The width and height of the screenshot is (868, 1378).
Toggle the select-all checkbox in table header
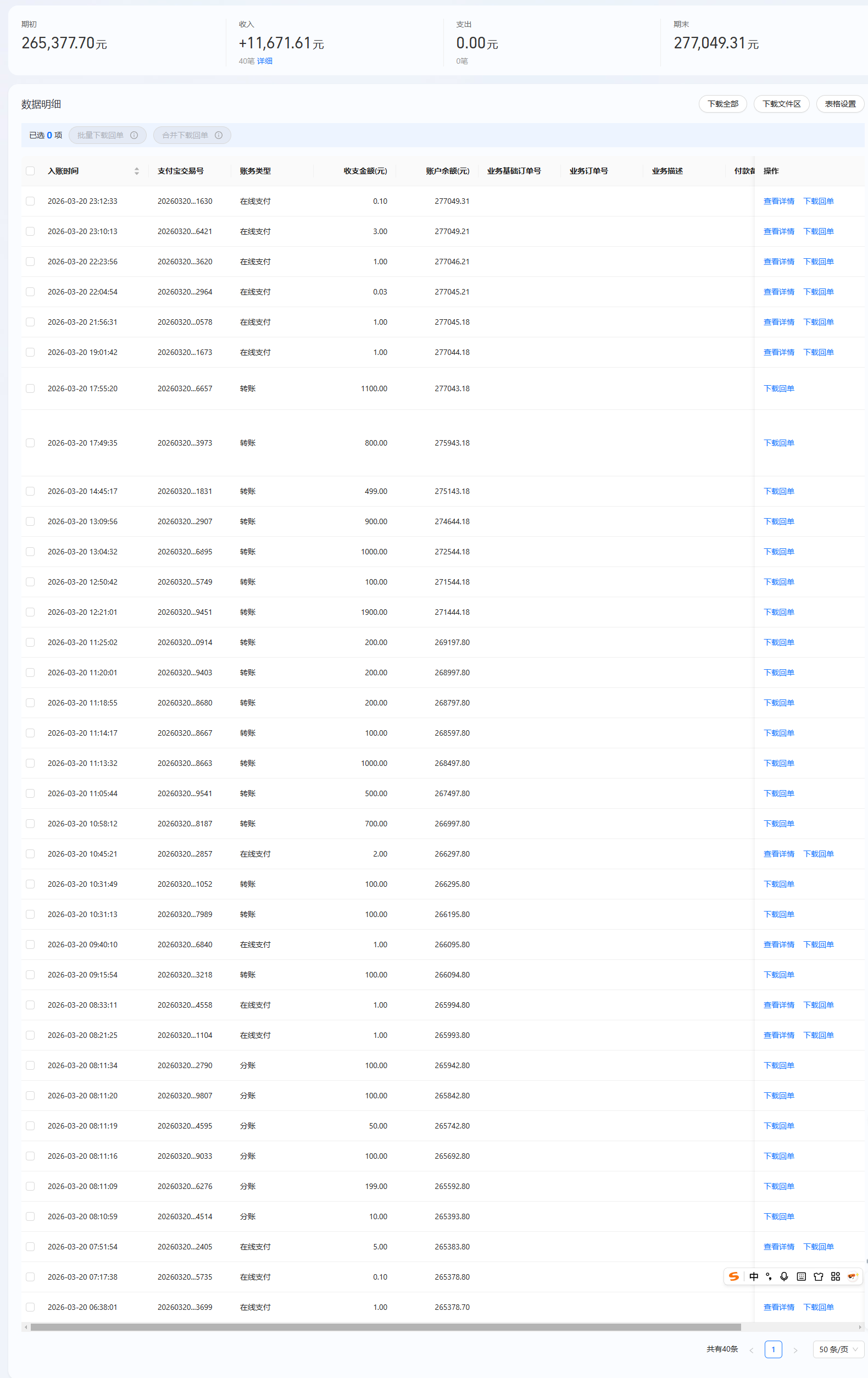[30, 171]
